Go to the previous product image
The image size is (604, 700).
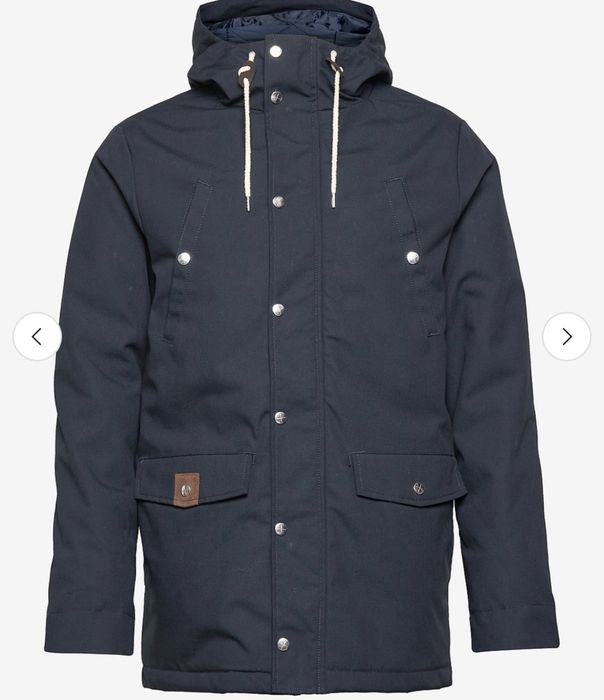pos(37,337)
